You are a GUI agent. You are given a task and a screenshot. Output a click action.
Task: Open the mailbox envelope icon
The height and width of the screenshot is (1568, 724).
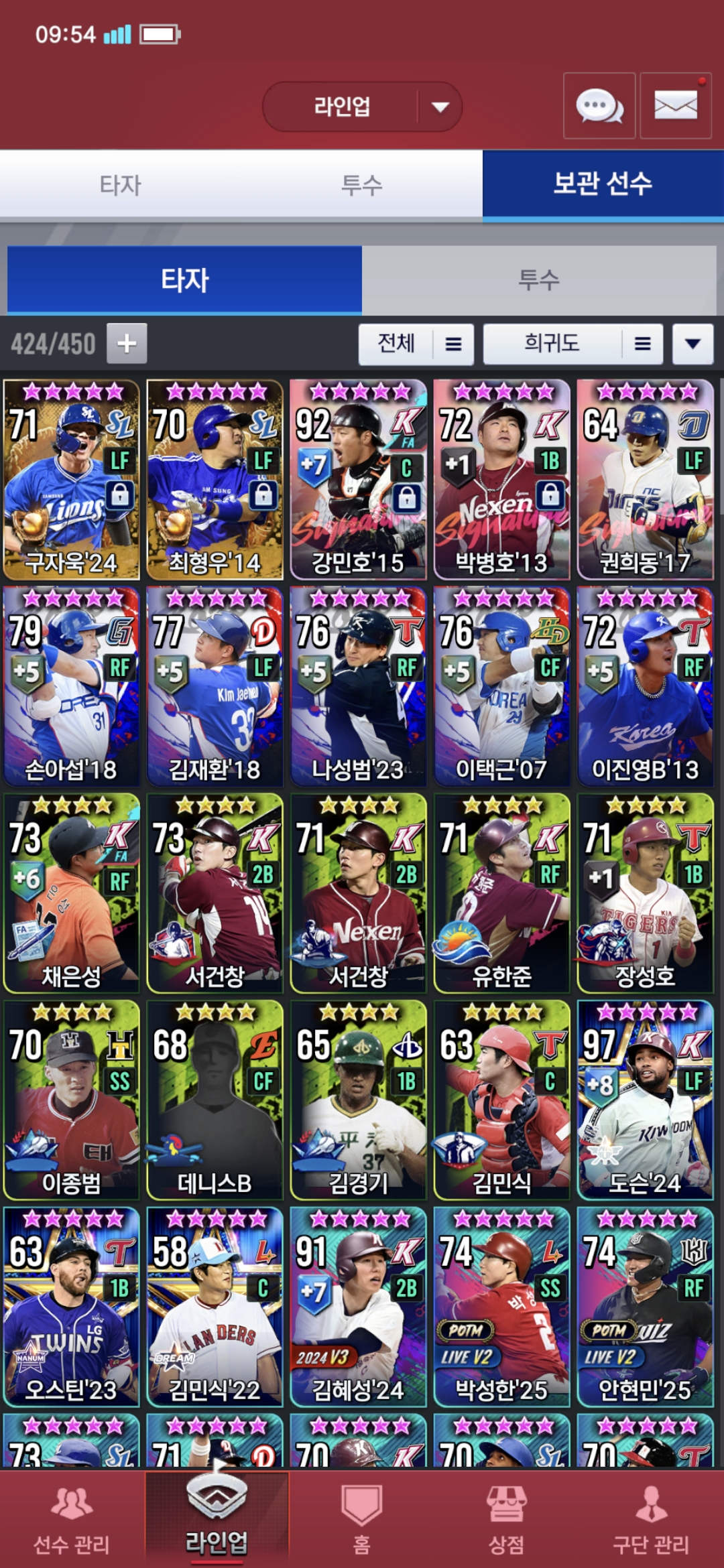click(x=675, y=106)
